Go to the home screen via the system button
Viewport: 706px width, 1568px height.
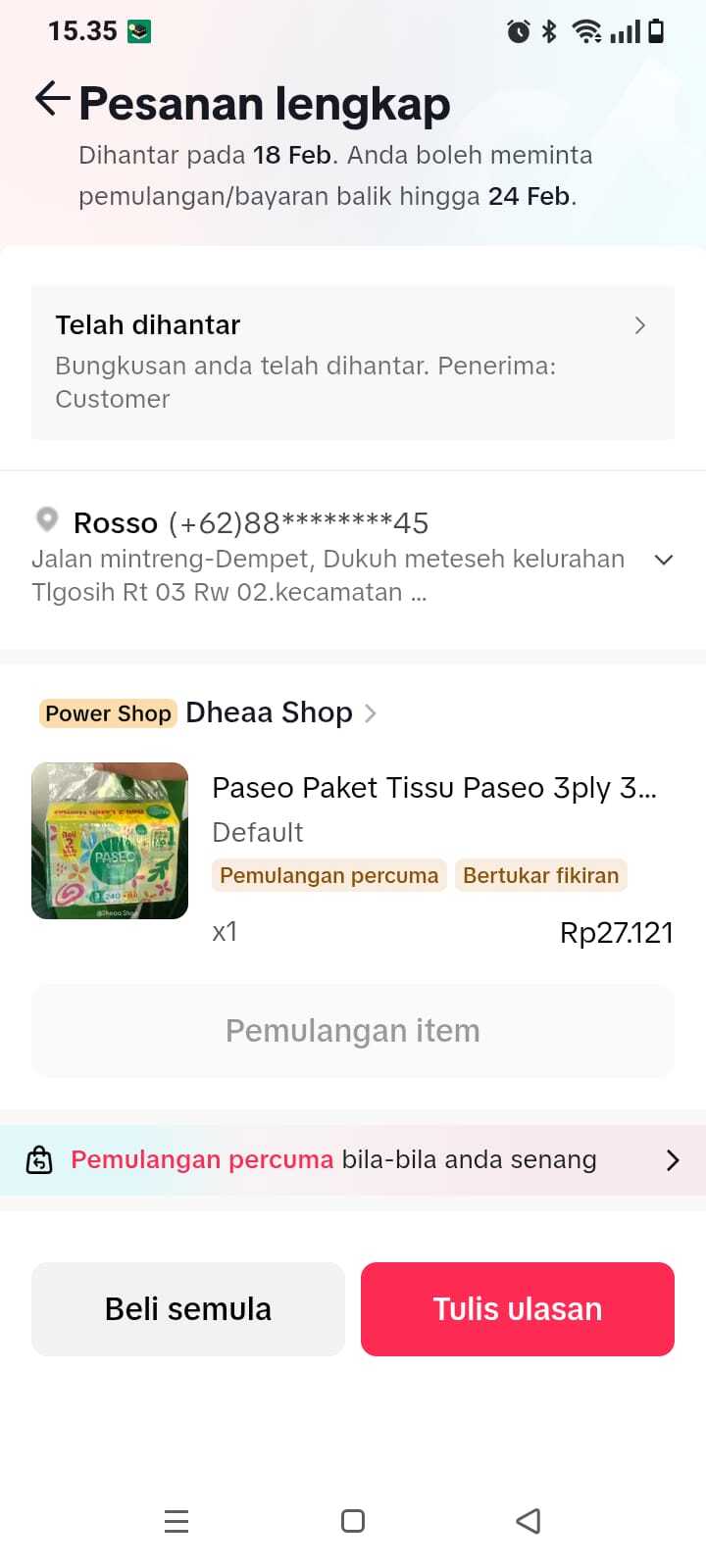coord(353,1521)
